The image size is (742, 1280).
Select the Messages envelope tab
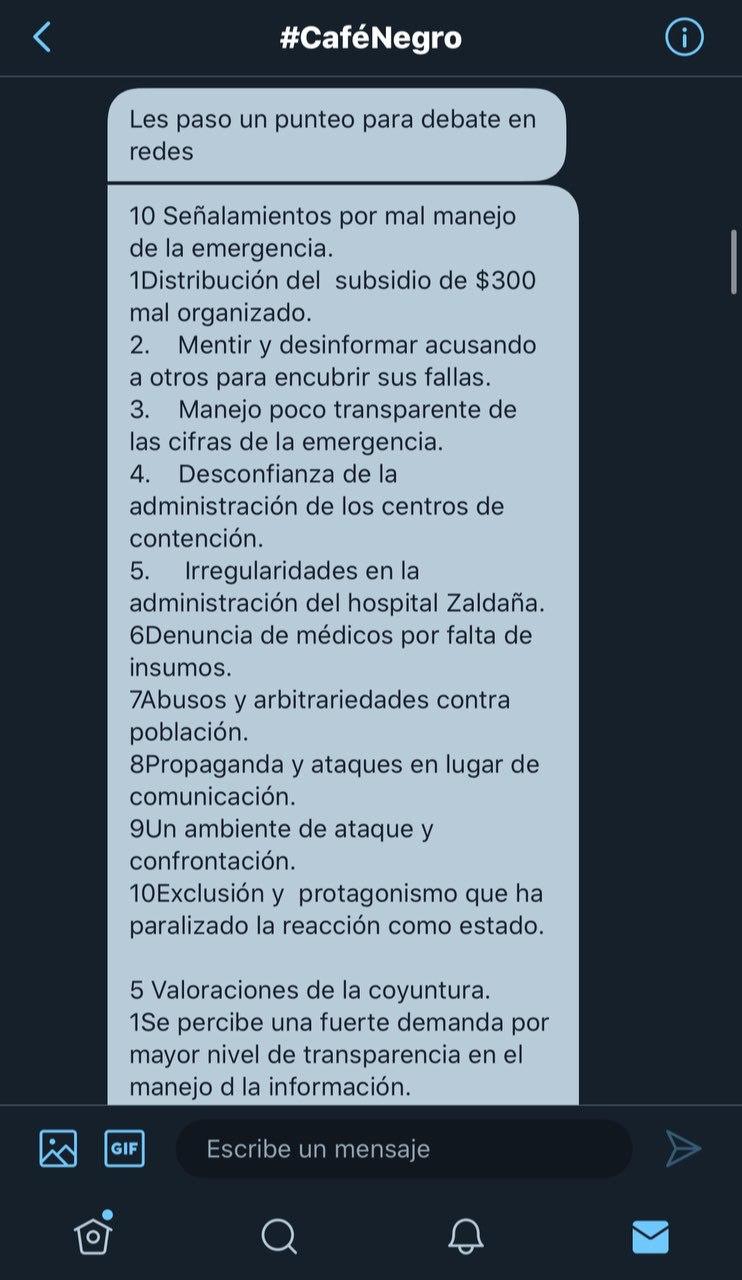[650, 1237]
